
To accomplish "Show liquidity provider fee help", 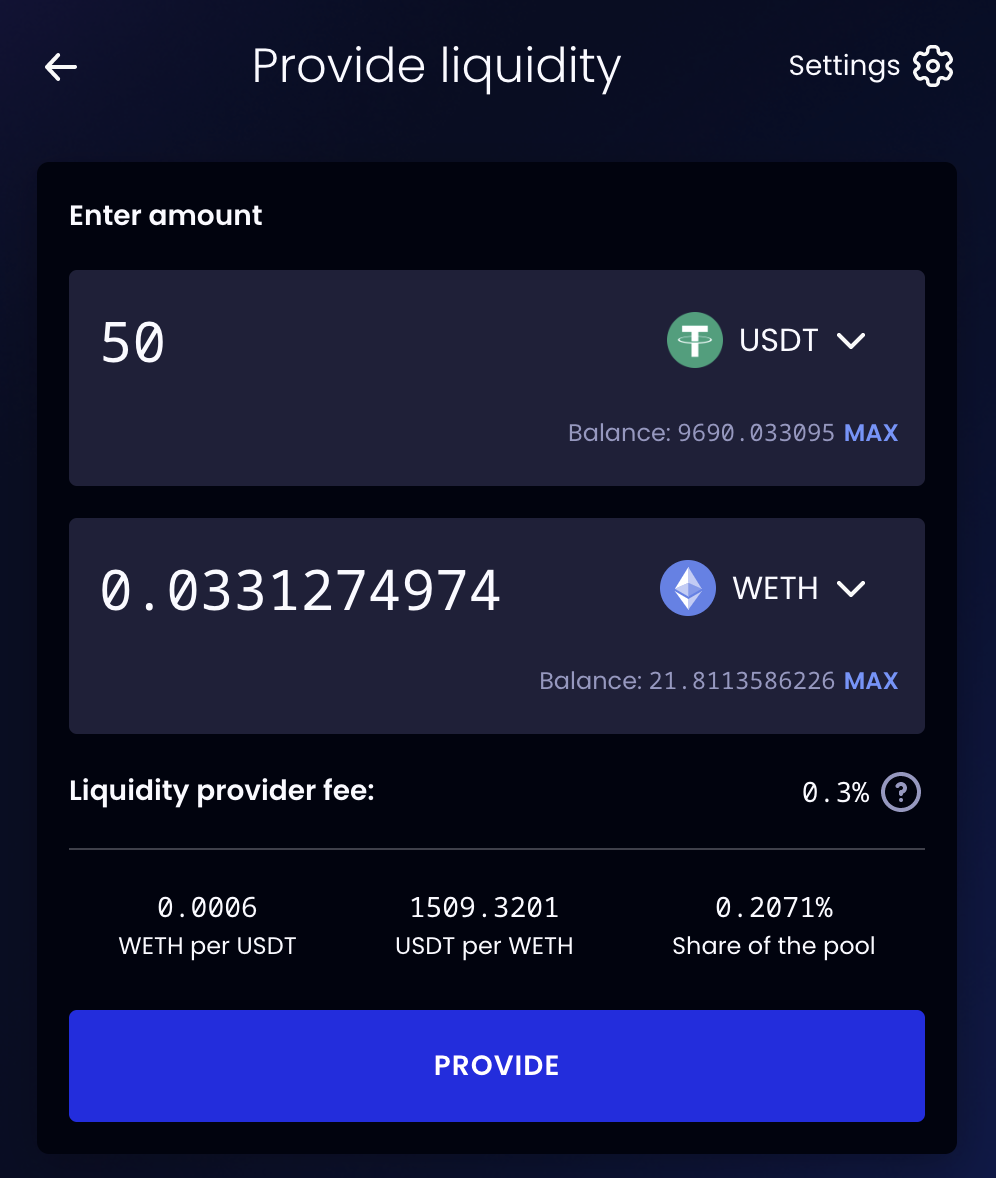I will pos(901,793).
